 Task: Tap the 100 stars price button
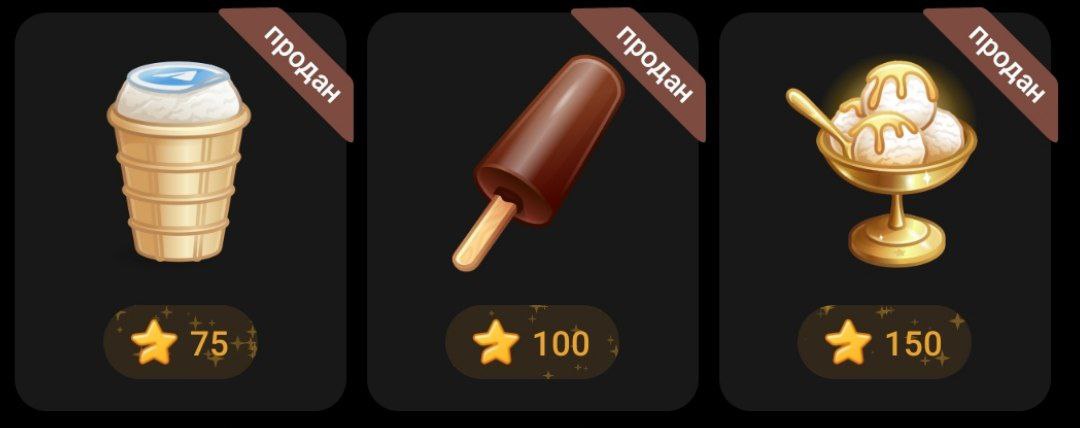532,343
